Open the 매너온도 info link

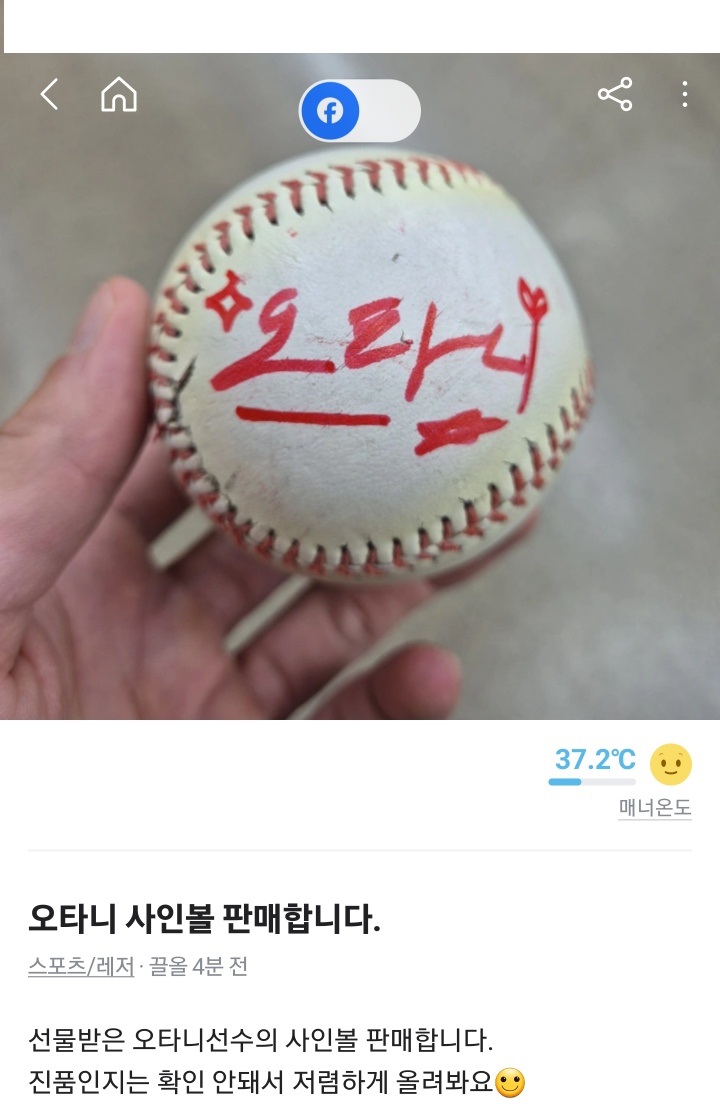pos(655,808)
